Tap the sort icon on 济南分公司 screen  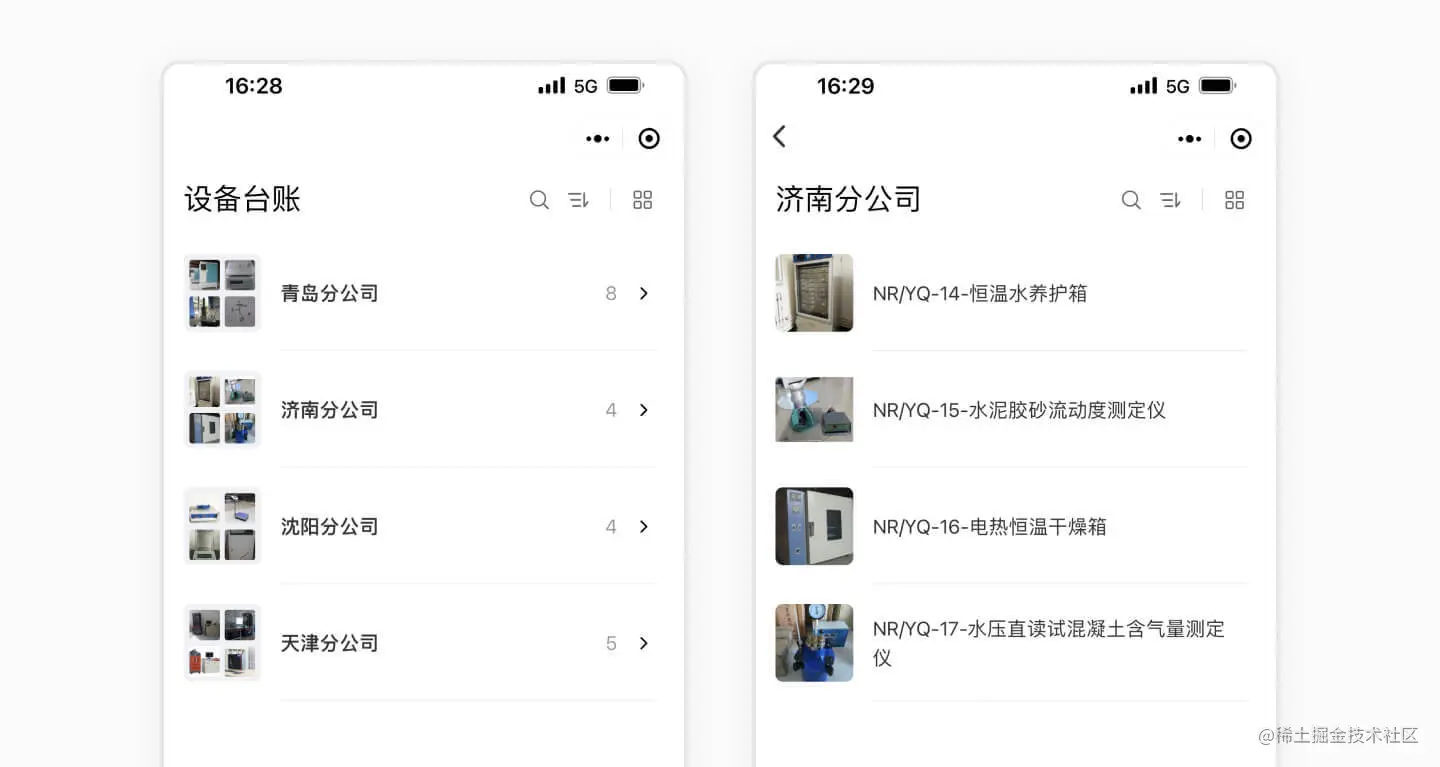coord(1171,200)
